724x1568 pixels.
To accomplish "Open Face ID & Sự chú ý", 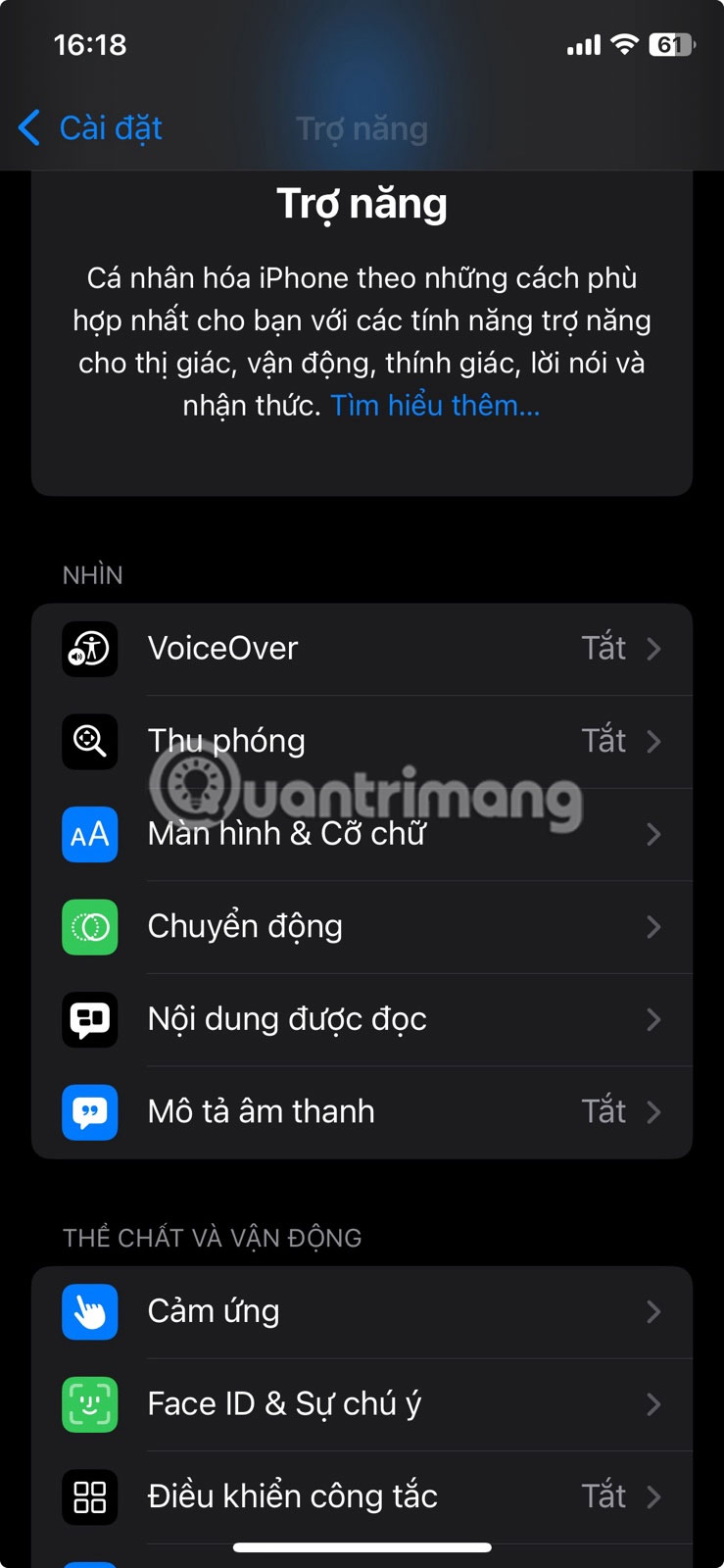I will pos(362,1404).
